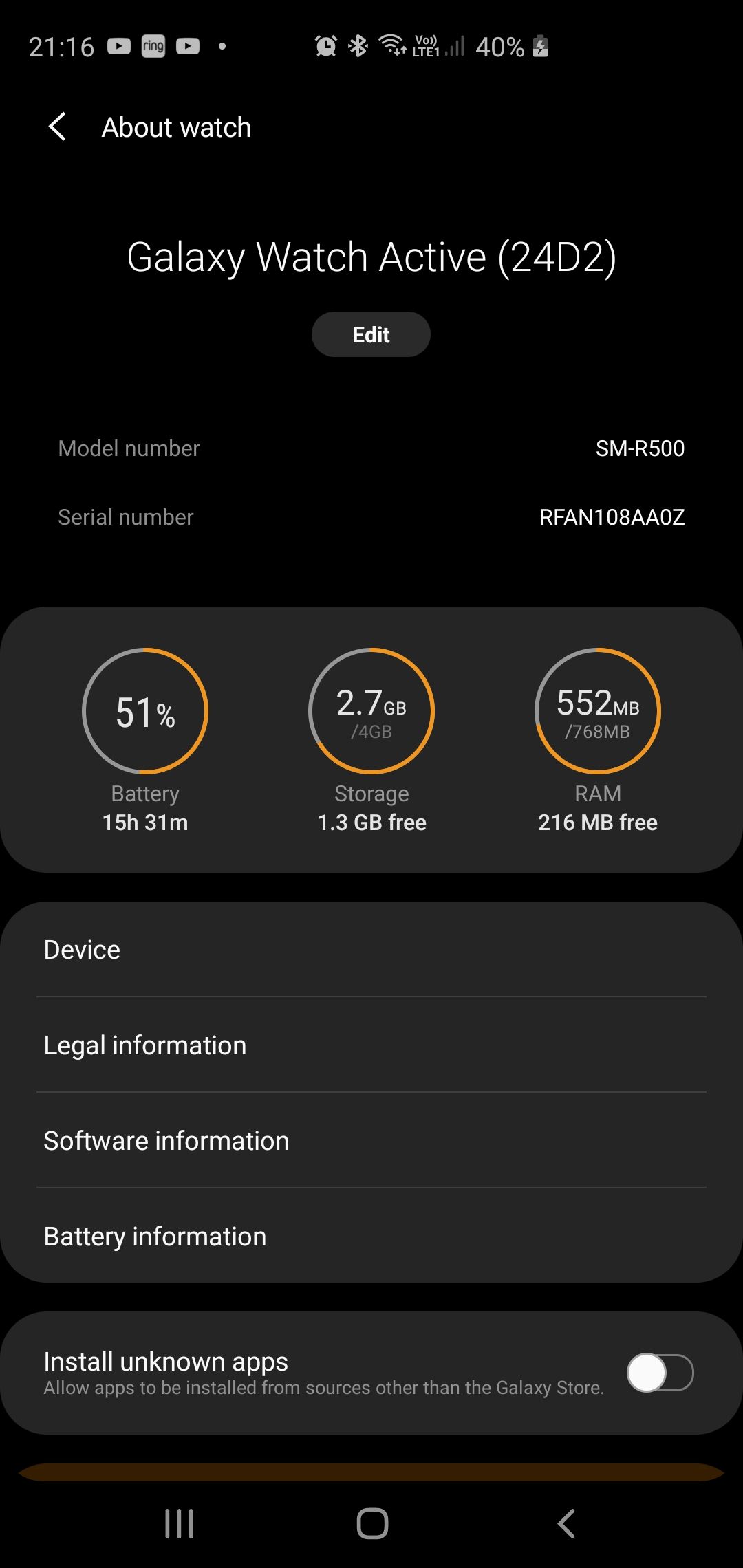
Task: Open Battery information
Action: (x=371, y=1237)
